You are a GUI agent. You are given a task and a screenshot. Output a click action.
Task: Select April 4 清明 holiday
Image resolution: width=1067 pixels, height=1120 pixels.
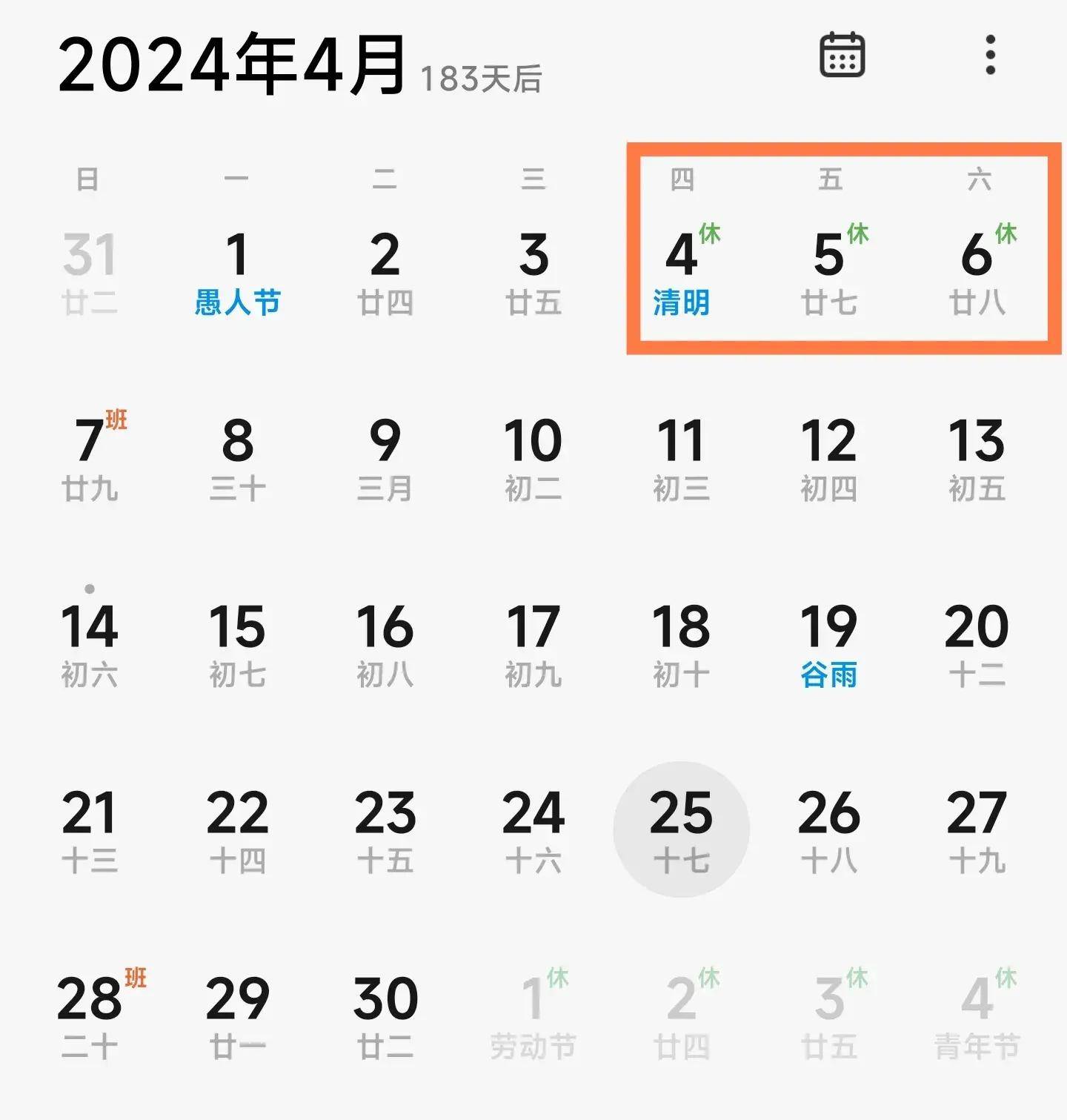click(682, 272)
